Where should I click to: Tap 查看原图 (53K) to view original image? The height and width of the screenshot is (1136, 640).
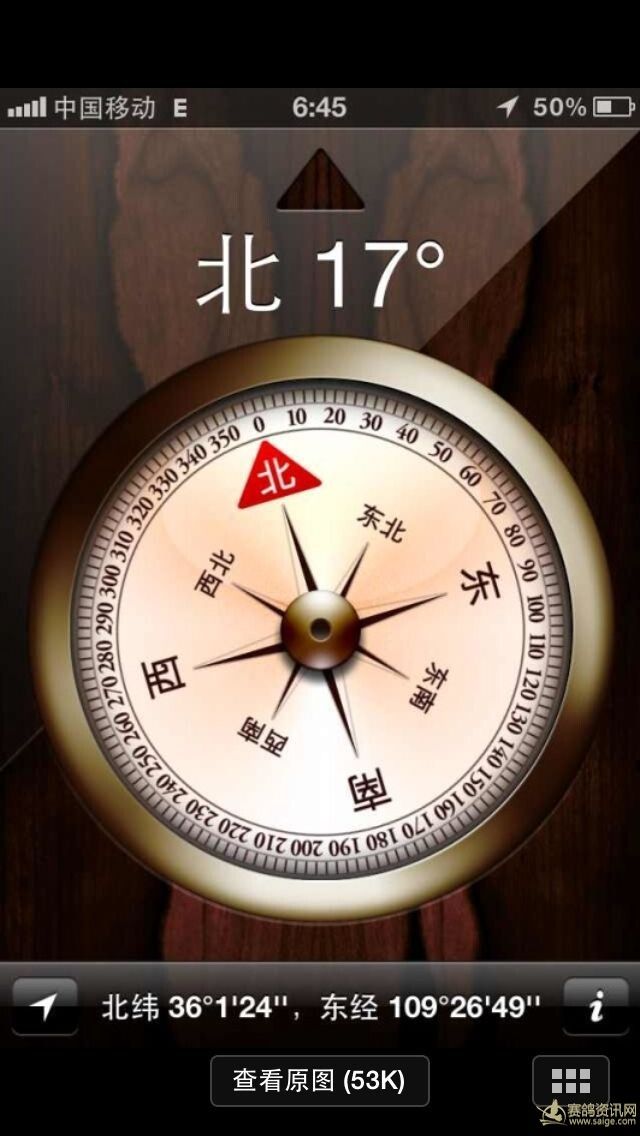pos(320,1080)
